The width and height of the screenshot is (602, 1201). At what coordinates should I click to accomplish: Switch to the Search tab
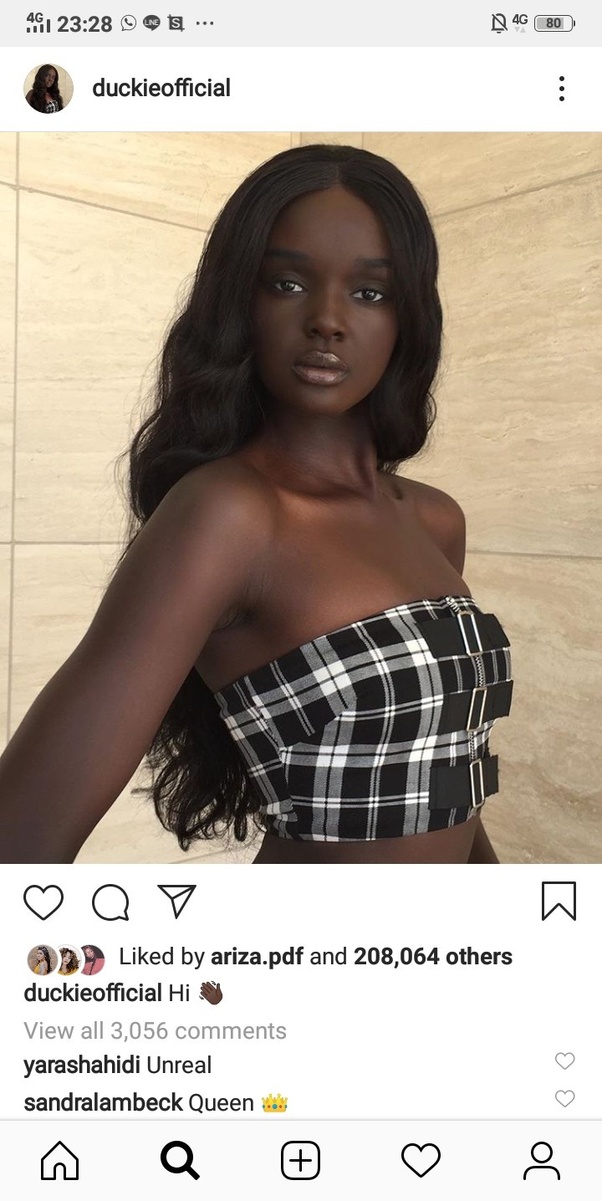[x=180, y=1161]
